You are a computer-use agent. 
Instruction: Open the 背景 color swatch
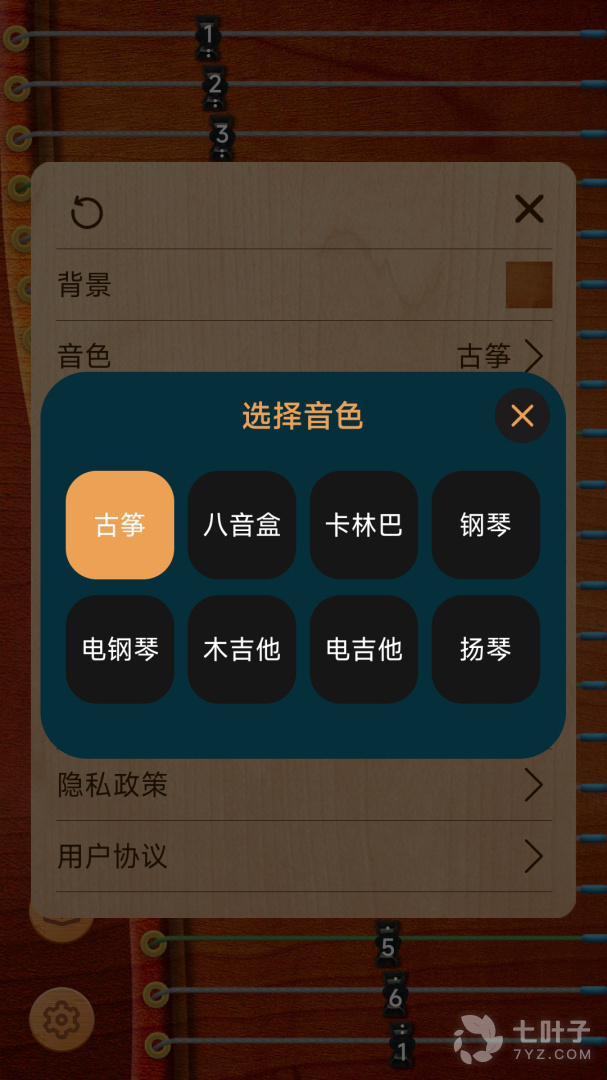[529, 285]
